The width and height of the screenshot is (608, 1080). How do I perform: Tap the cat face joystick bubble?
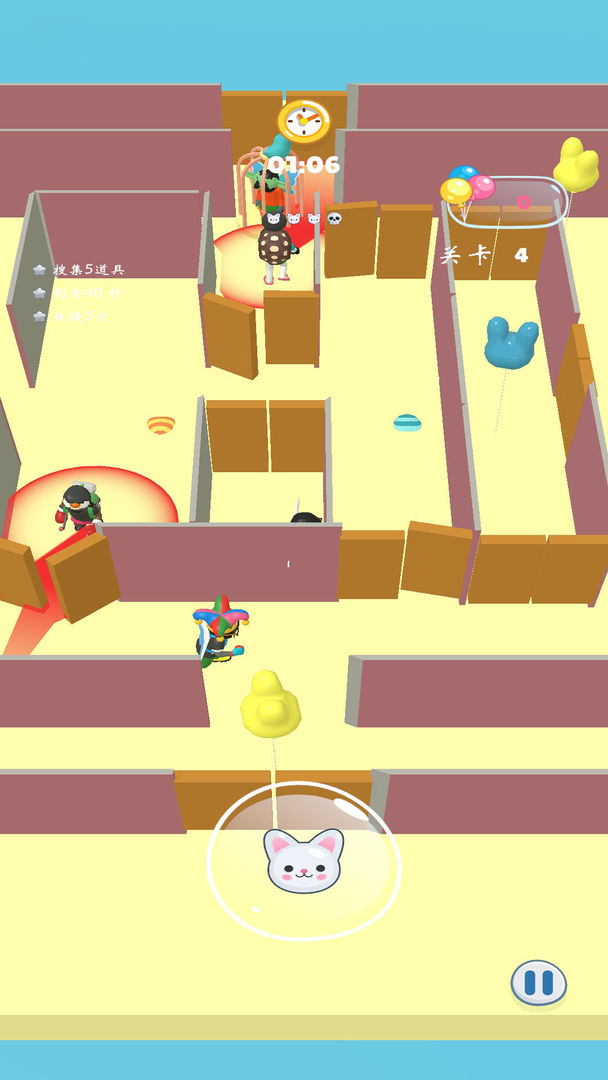pyautogui.click(x=303, y=861)
